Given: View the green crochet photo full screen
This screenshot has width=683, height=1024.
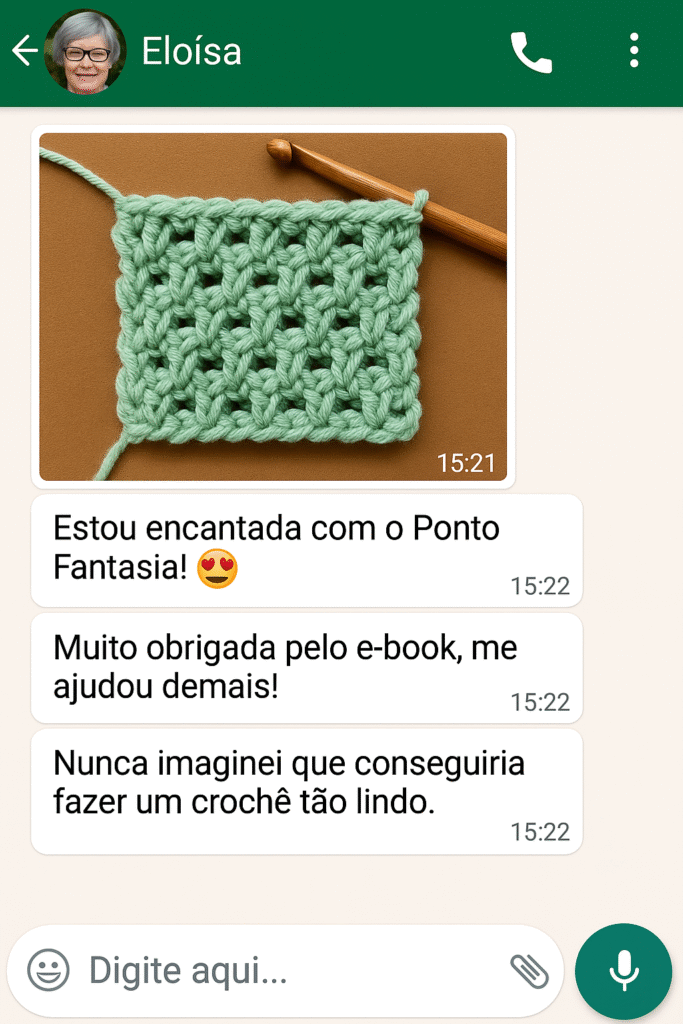Looking at the screenshot, I should tap(273, 306).
